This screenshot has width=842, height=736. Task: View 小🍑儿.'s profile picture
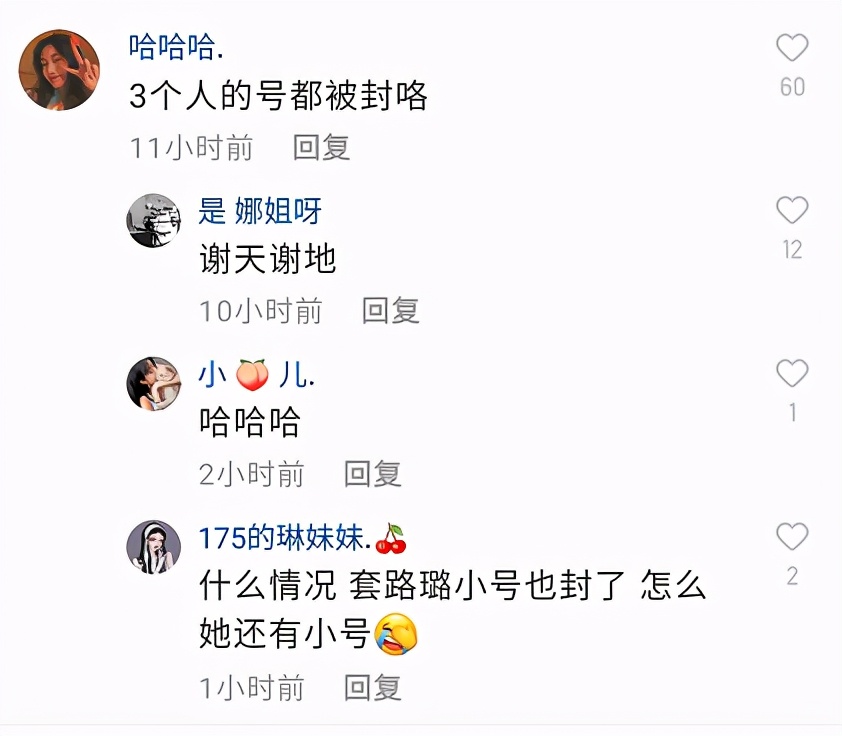(x=154, y=383)
